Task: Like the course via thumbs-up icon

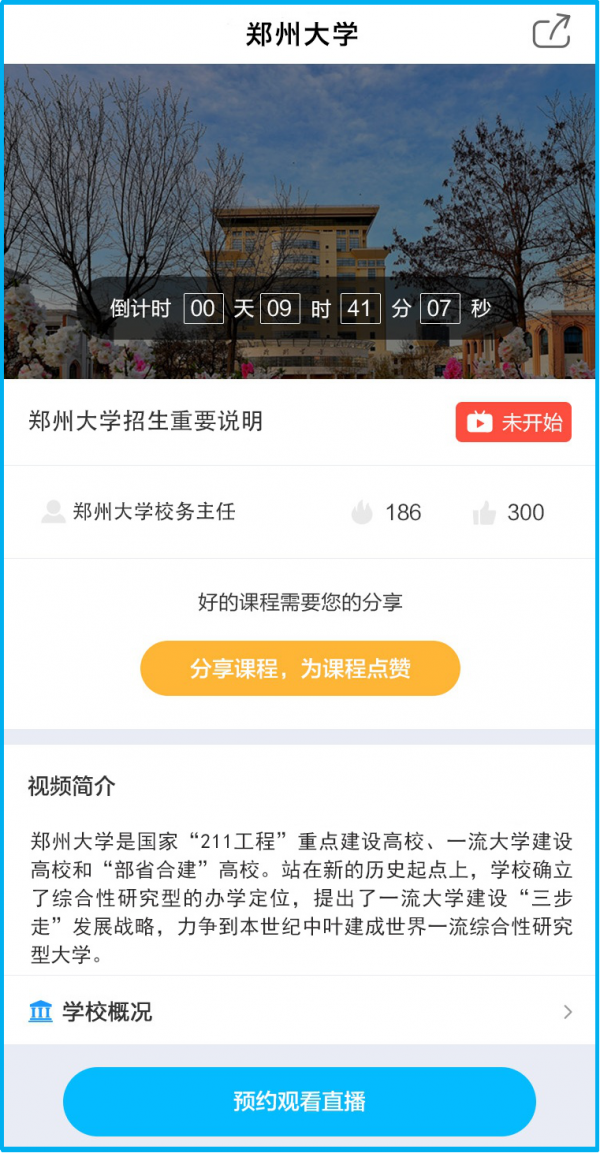Action: (x=485, y=513)
